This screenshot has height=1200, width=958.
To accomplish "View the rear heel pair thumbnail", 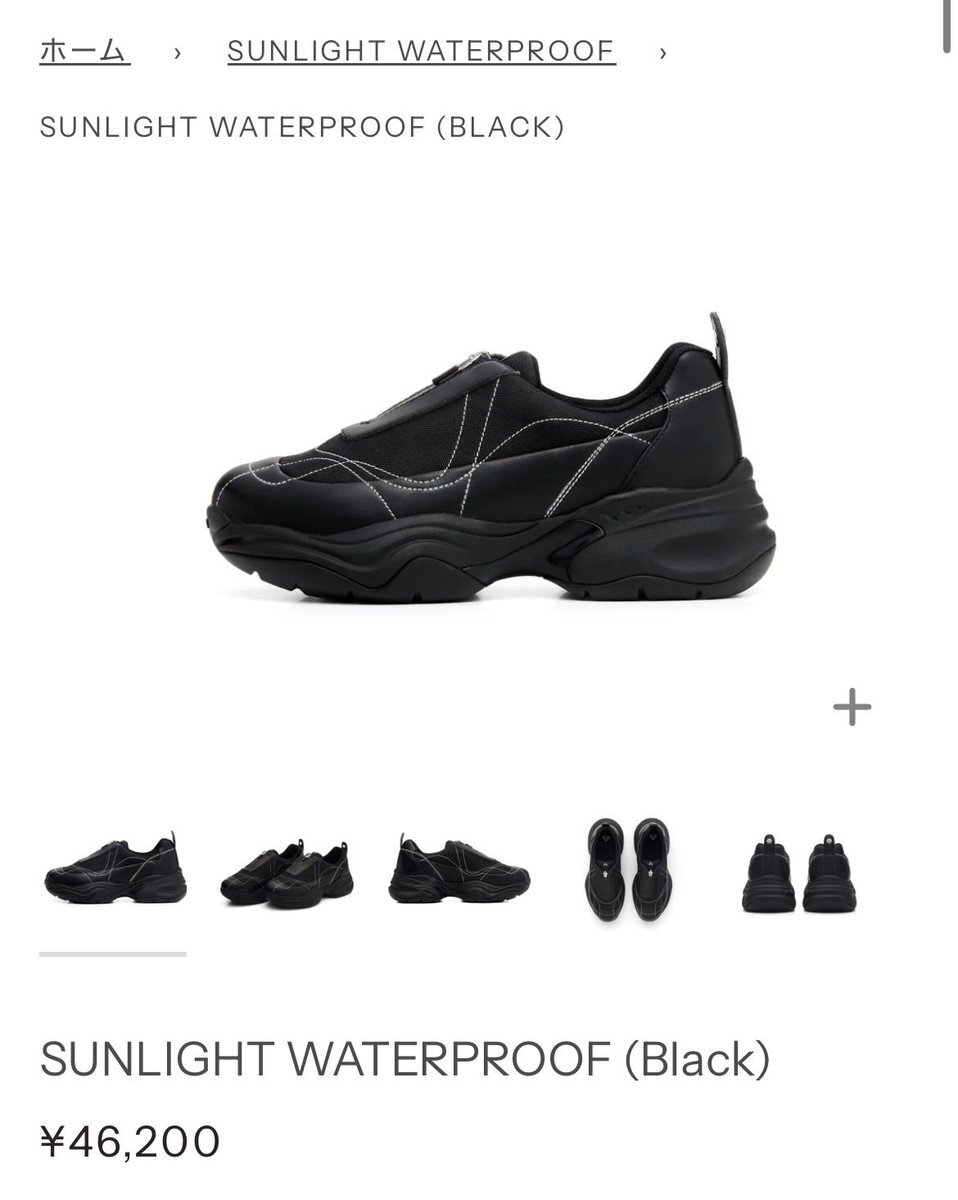I will point(798,872).
